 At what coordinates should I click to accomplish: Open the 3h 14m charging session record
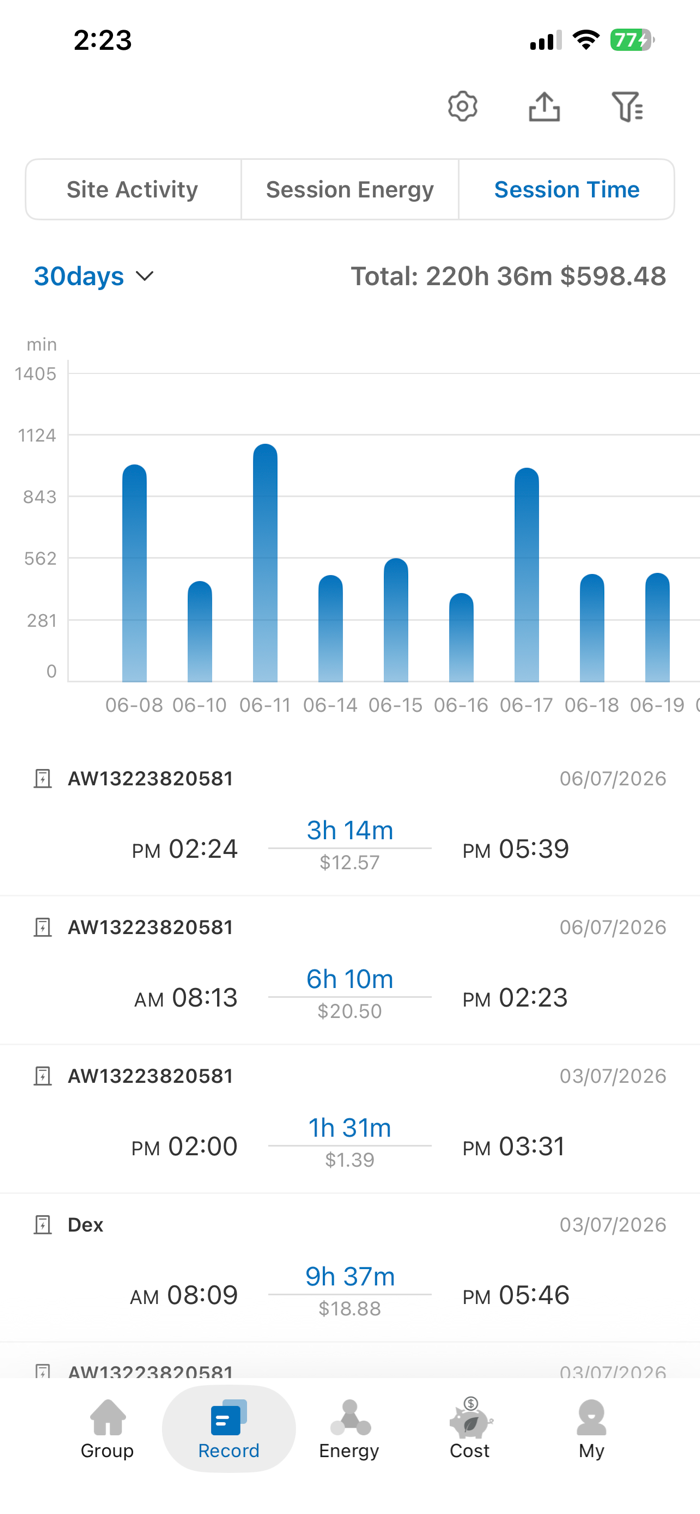point(350,822)
